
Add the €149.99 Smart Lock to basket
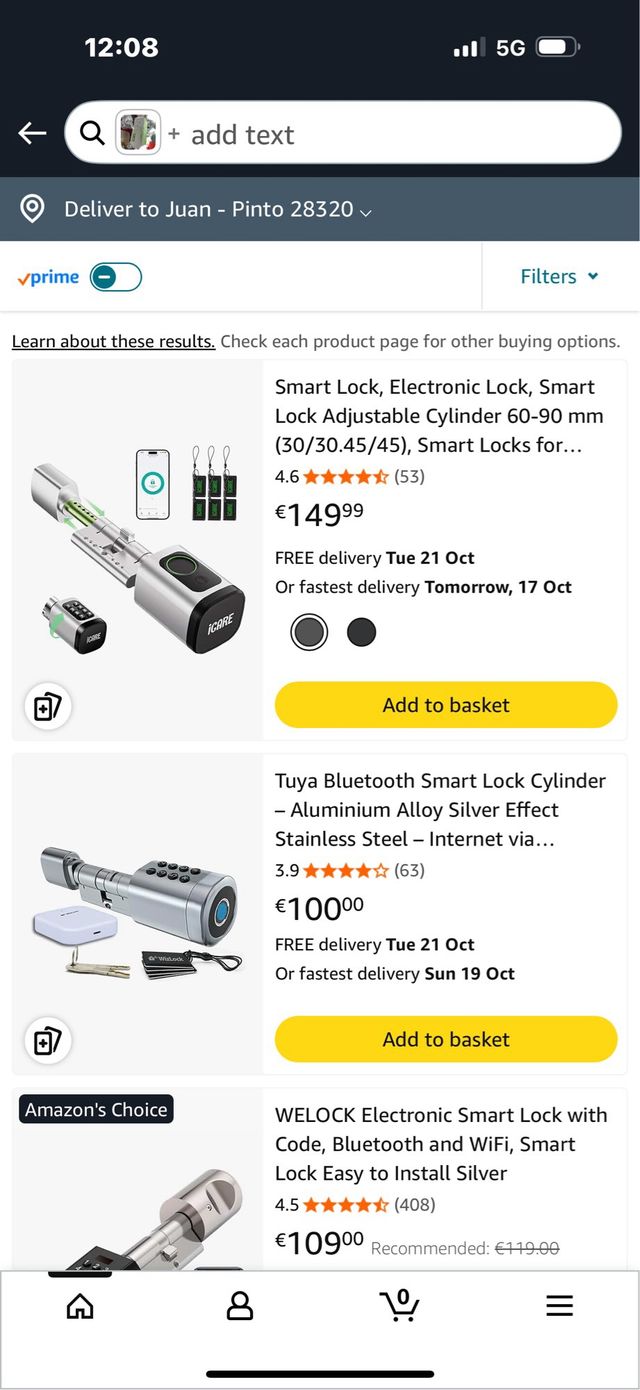446,705
